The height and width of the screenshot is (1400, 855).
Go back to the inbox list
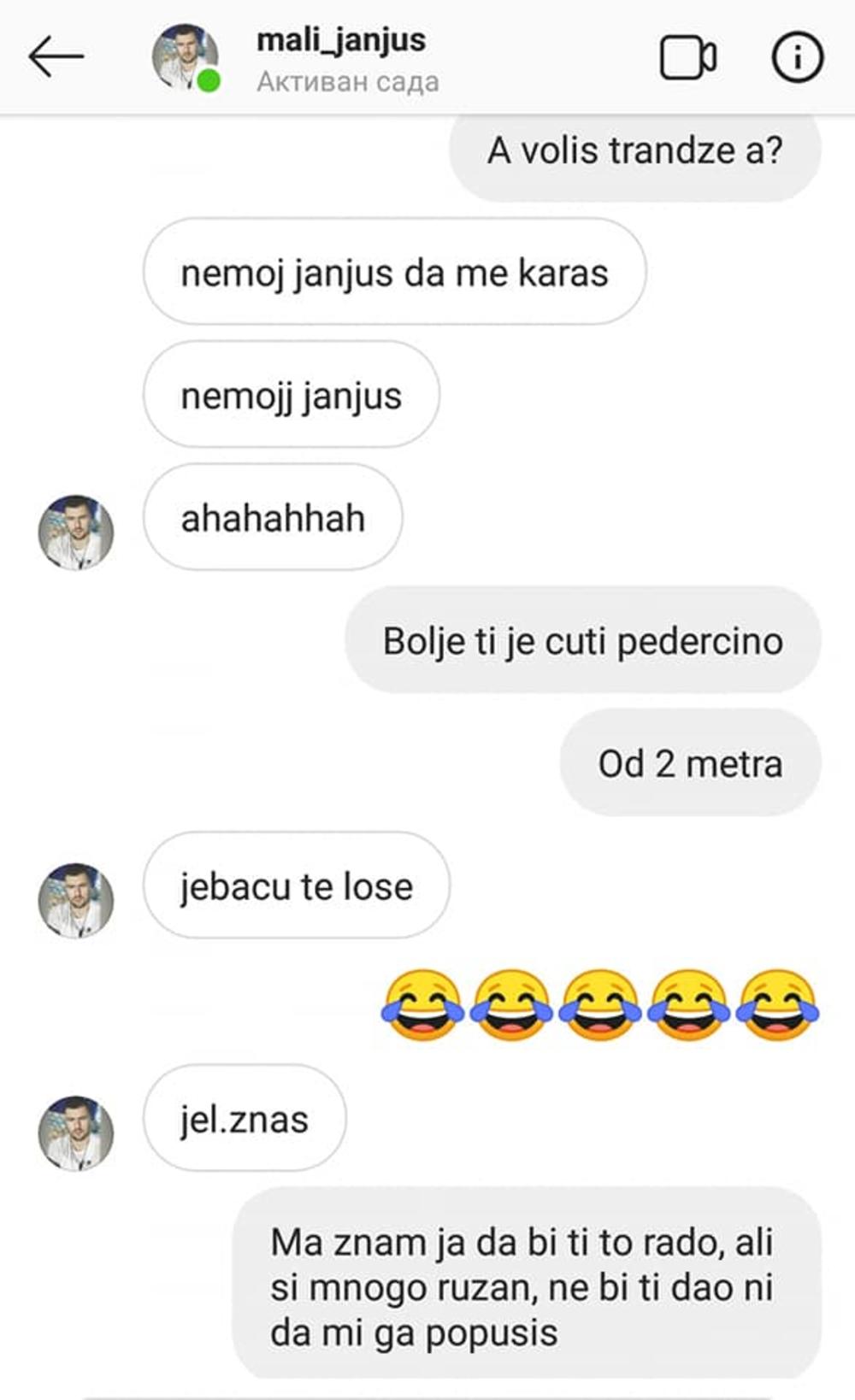(x=56, y=57)
